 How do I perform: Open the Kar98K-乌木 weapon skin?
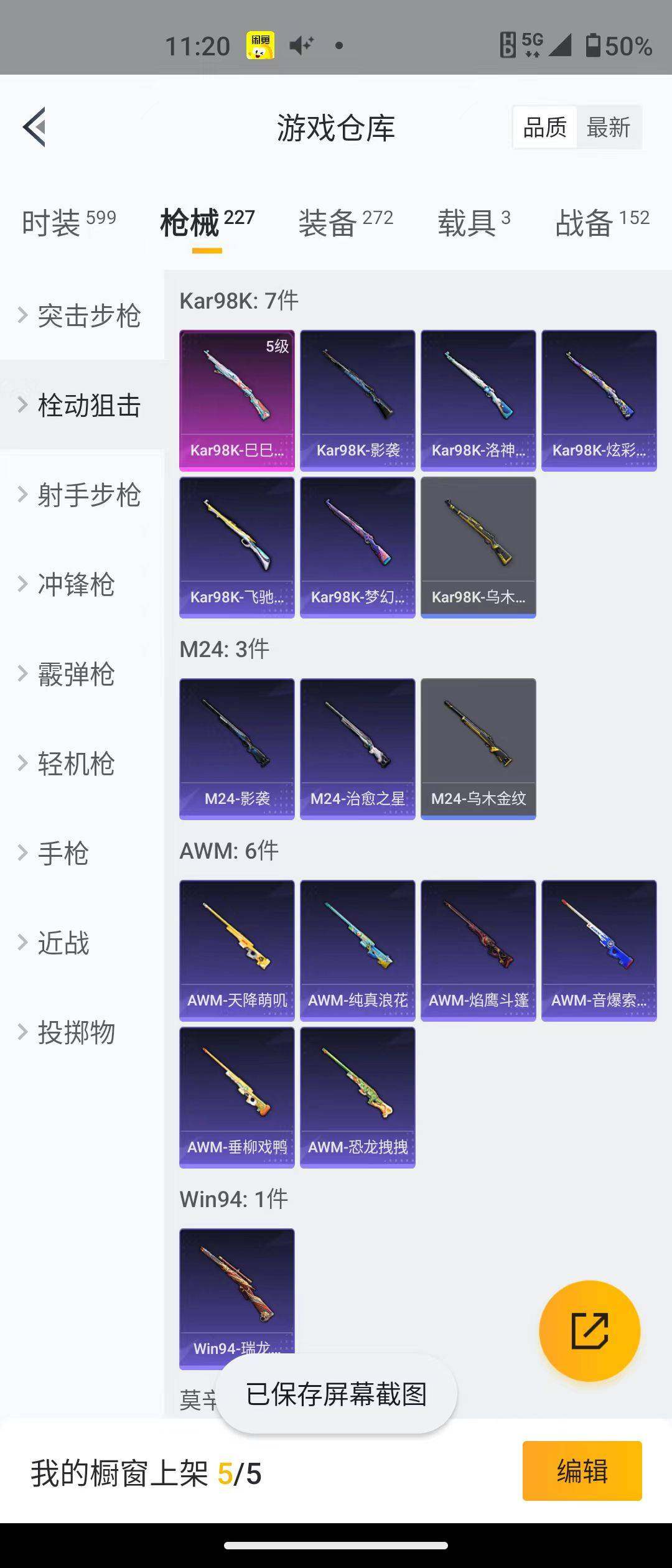(478, 548)
